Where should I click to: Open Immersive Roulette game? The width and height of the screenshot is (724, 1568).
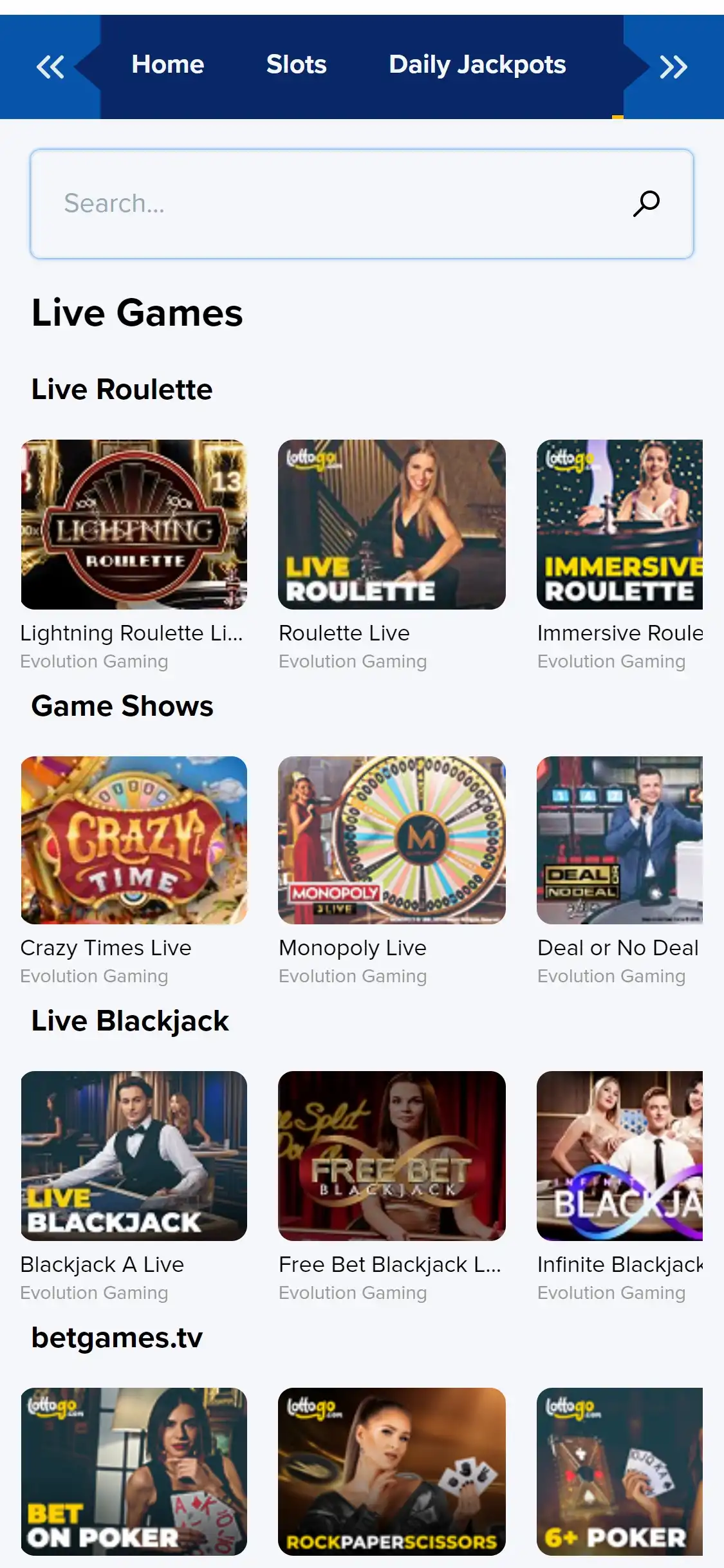620,525
